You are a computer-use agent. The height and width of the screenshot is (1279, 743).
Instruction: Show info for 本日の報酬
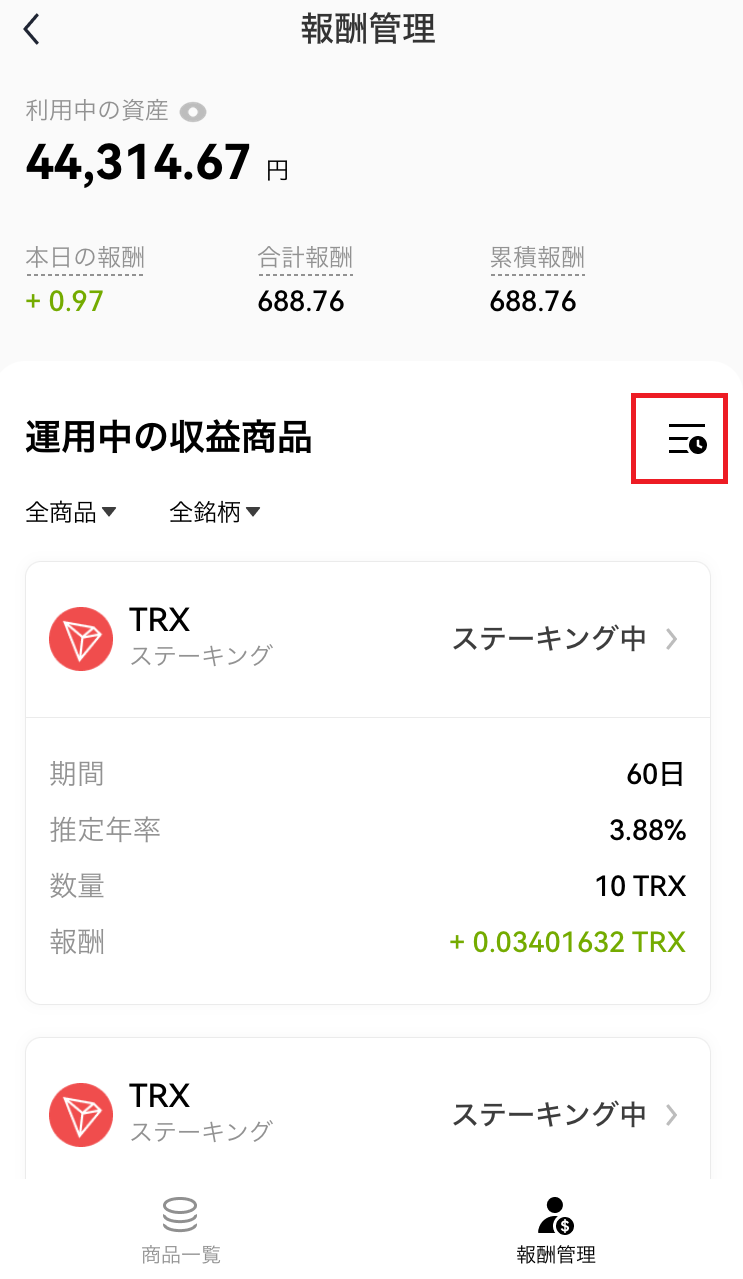(x=85, y=258)
